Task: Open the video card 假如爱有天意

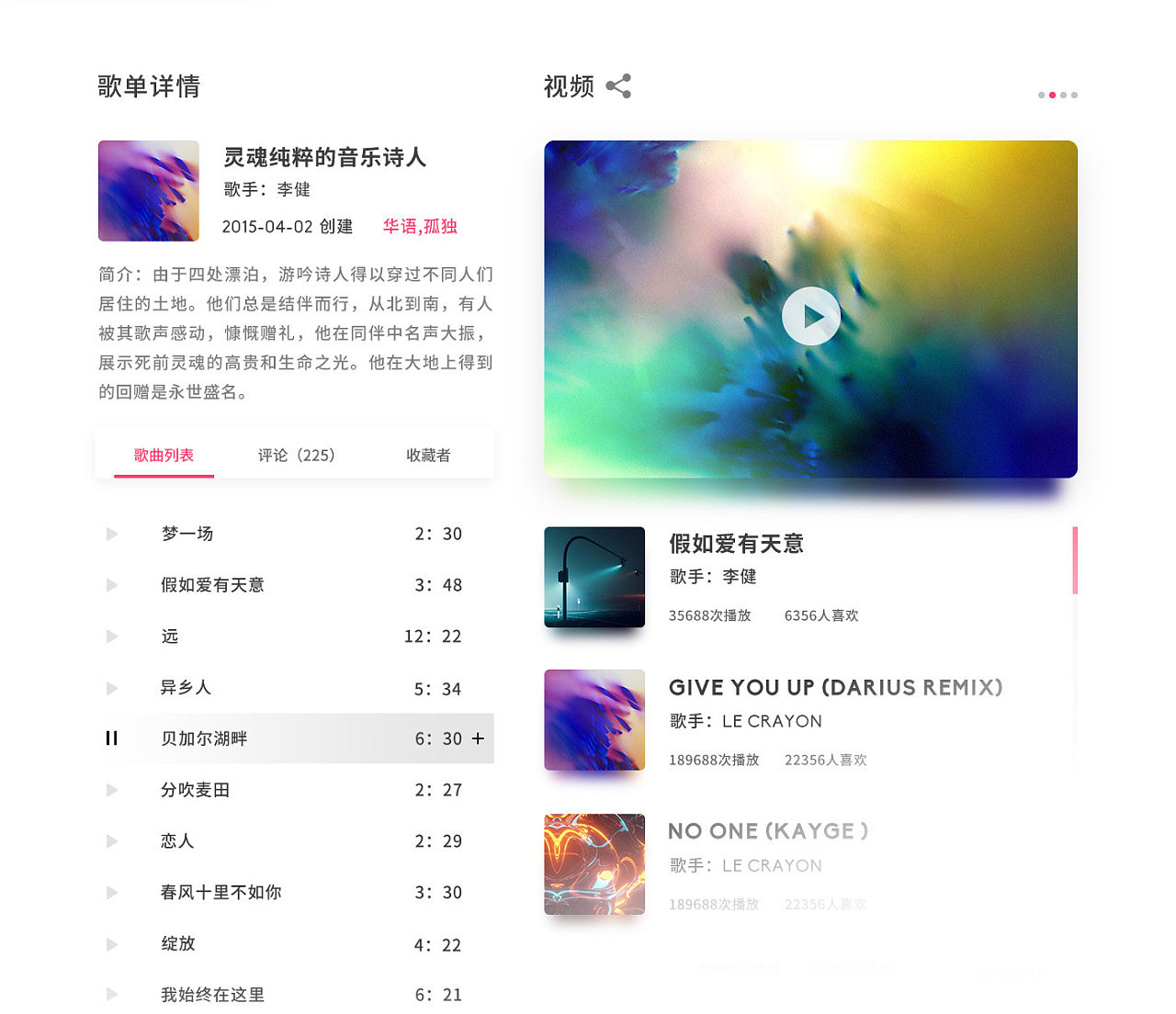Action: point(594,577)
